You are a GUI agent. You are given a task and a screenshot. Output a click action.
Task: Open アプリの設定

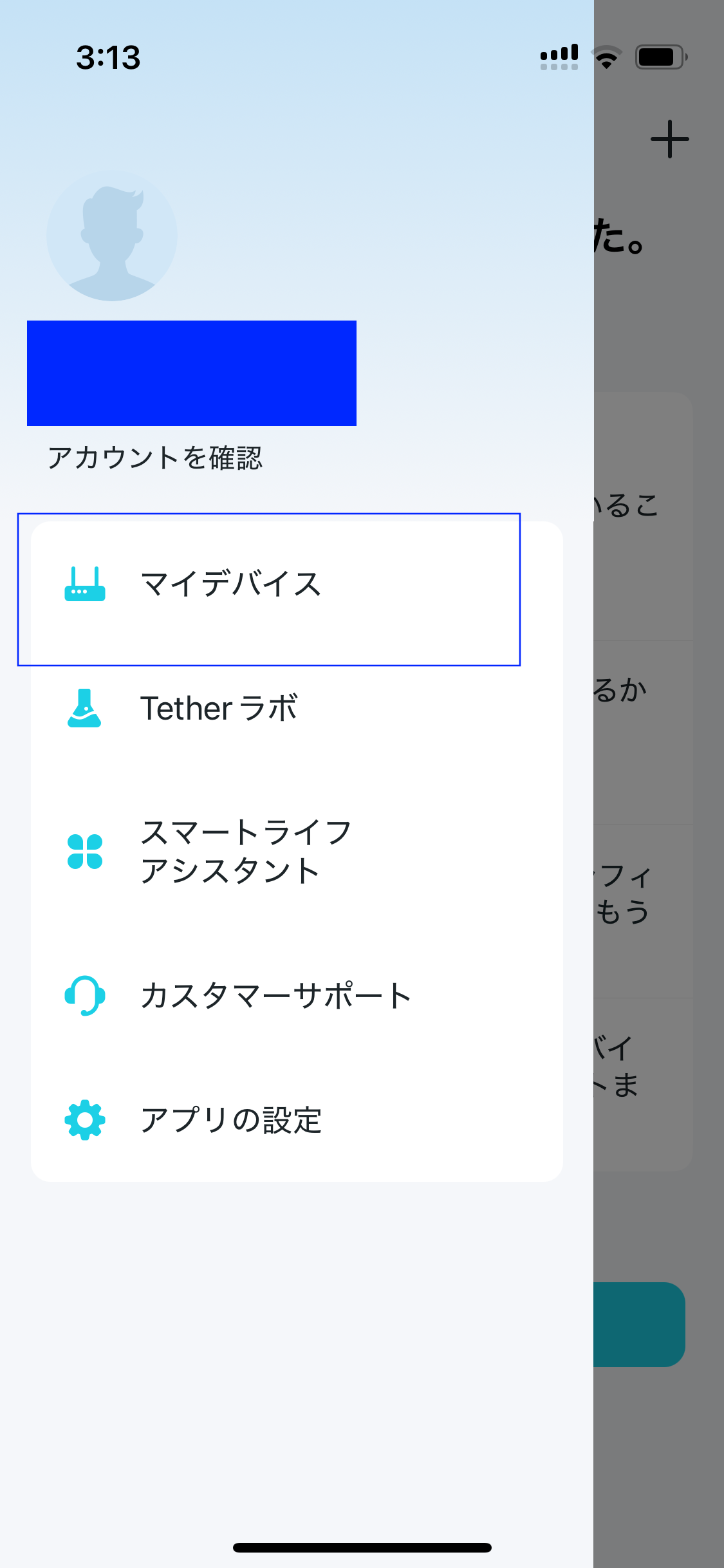point(297,1120)
